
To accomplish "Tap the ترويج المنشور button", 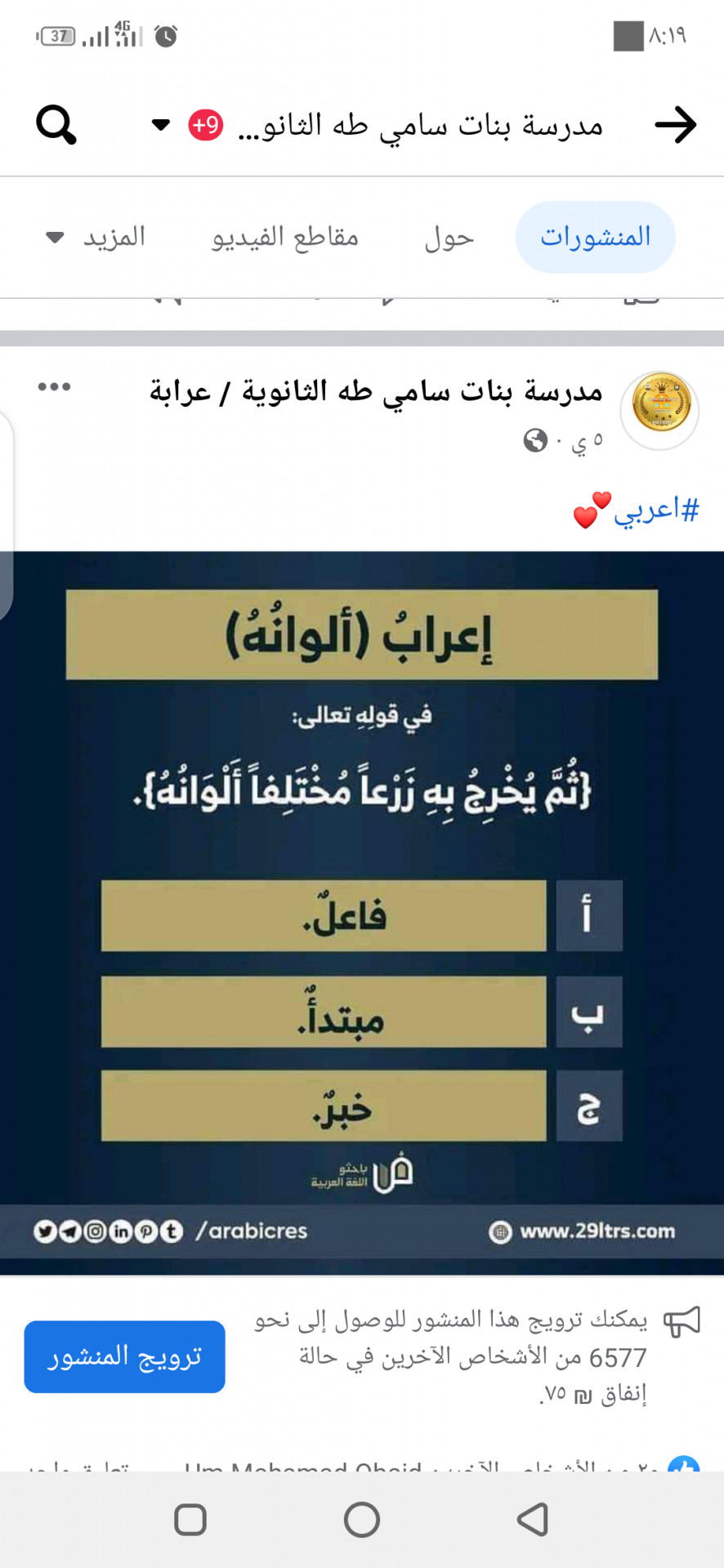I will (124, 1356).
